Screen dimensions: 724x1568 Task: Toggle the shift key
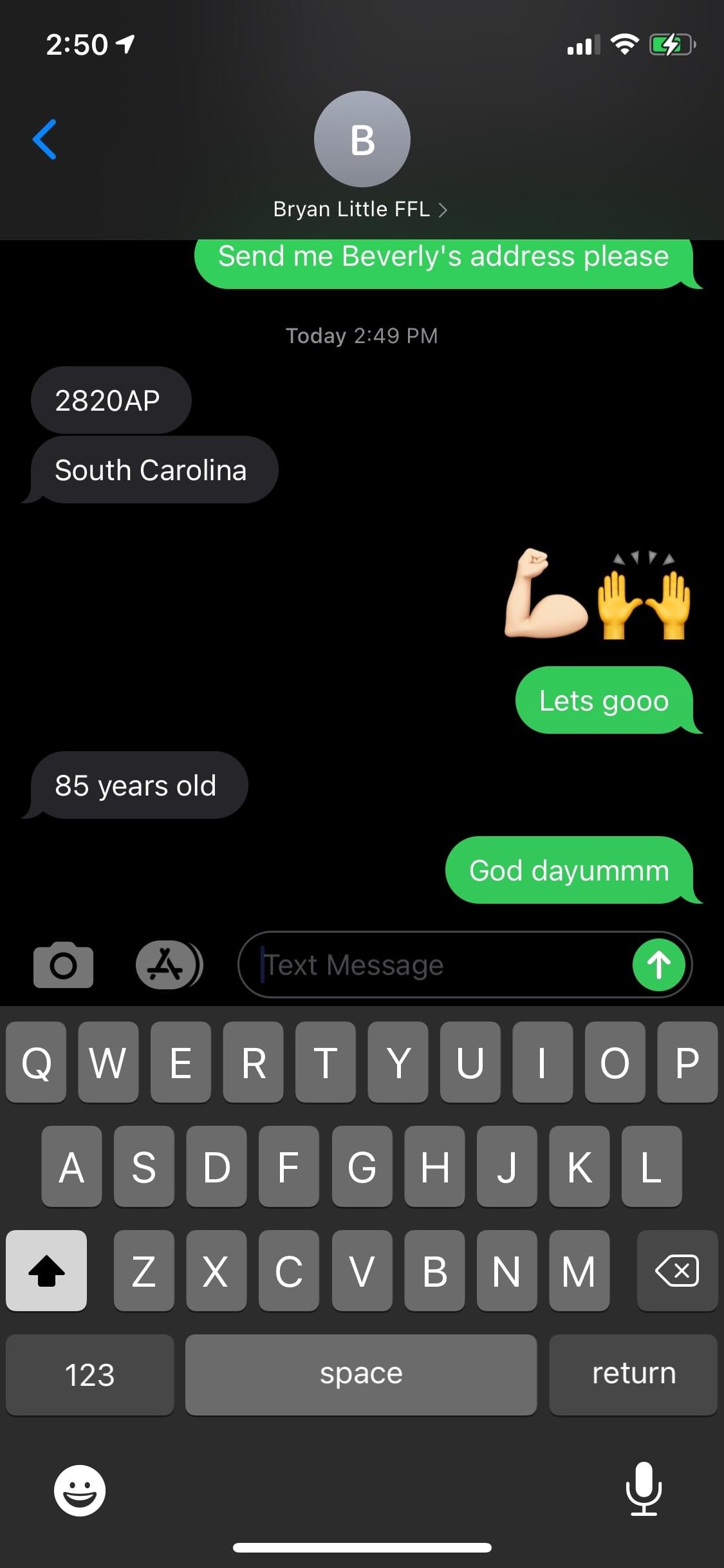[x=46, y=1271]
